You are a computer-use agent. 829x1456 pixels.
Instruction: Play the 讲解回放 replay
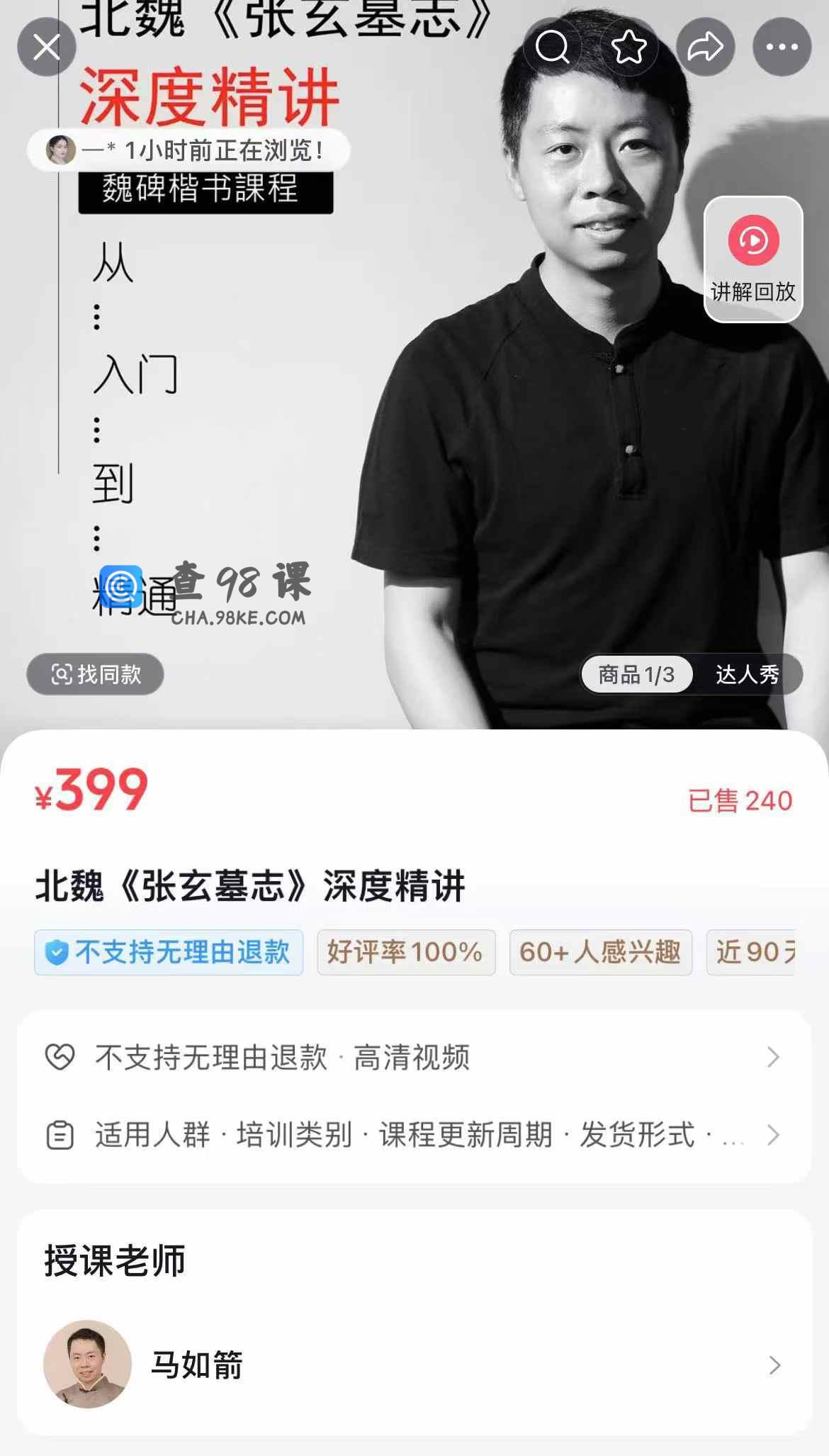click(753, 259)
